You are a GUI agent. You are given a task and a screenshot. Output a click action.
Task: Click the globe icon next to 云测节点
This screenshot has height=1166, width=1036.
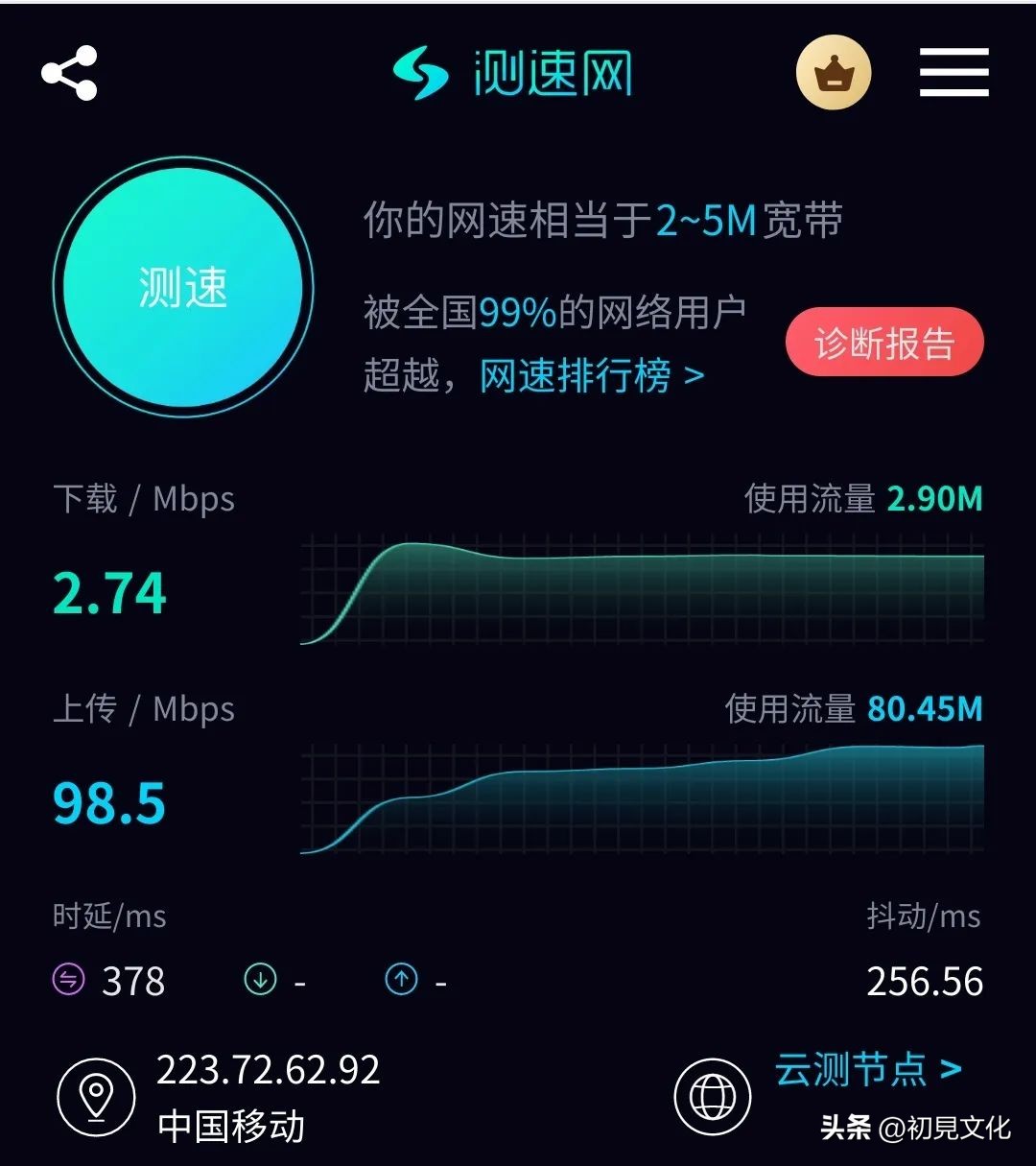coord(711,1094)
